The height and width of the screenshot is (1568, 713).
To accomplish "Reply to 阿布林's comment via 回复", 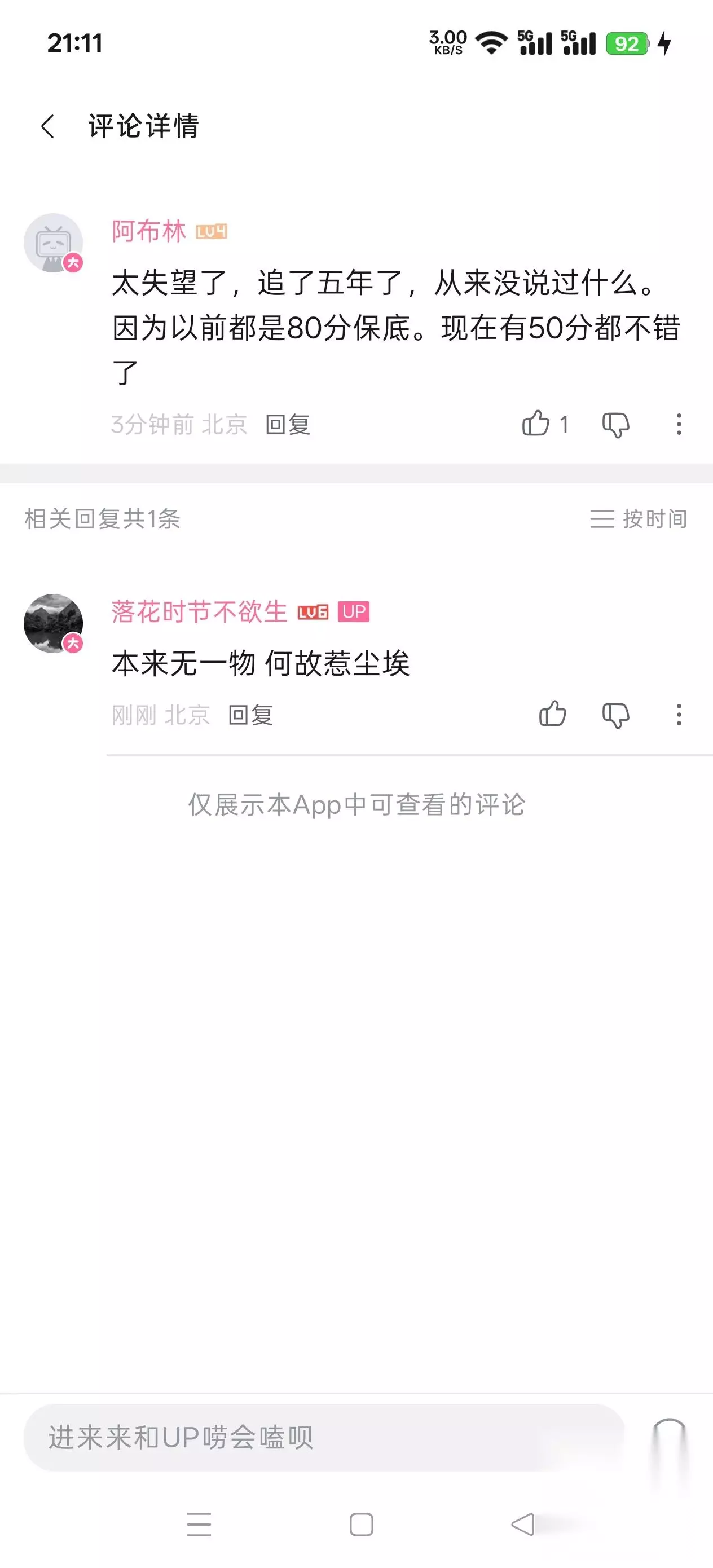I will (287, 424).
